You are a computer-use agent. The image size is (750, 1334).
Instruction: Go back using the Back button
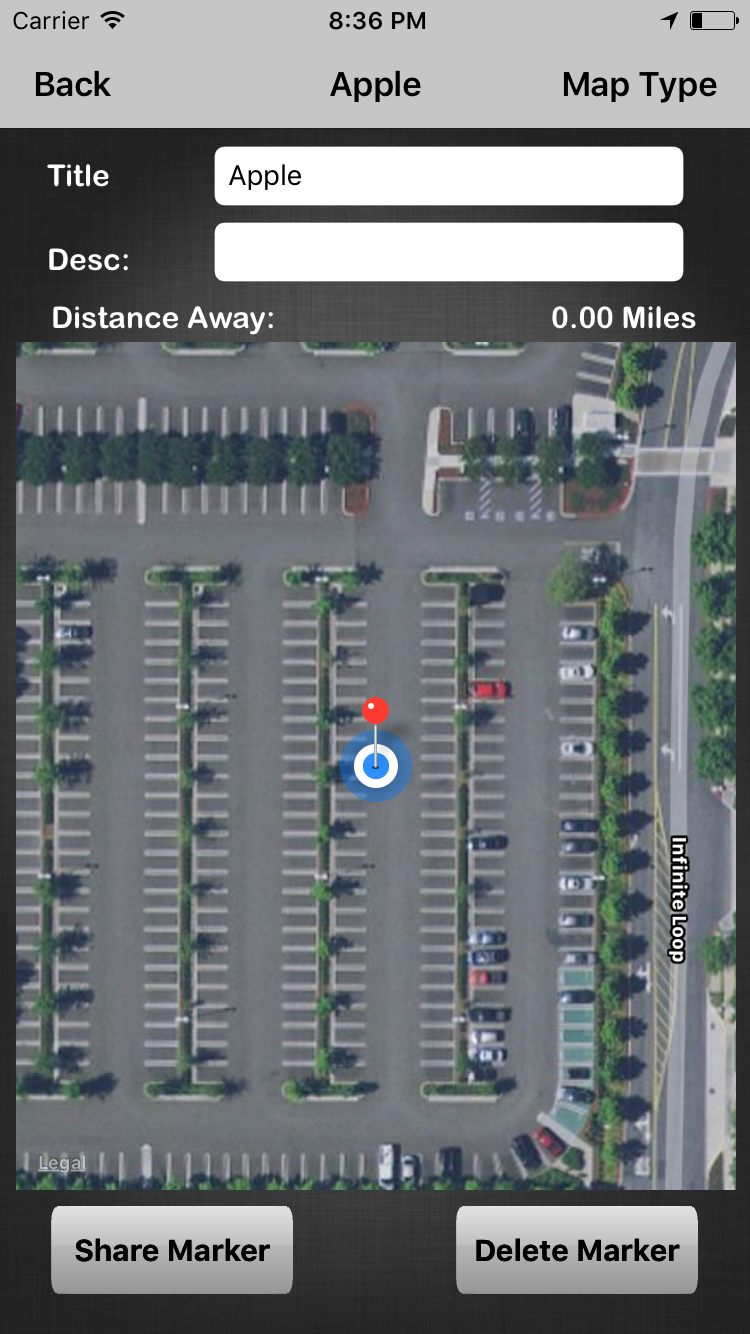click(x=72, y=85)
